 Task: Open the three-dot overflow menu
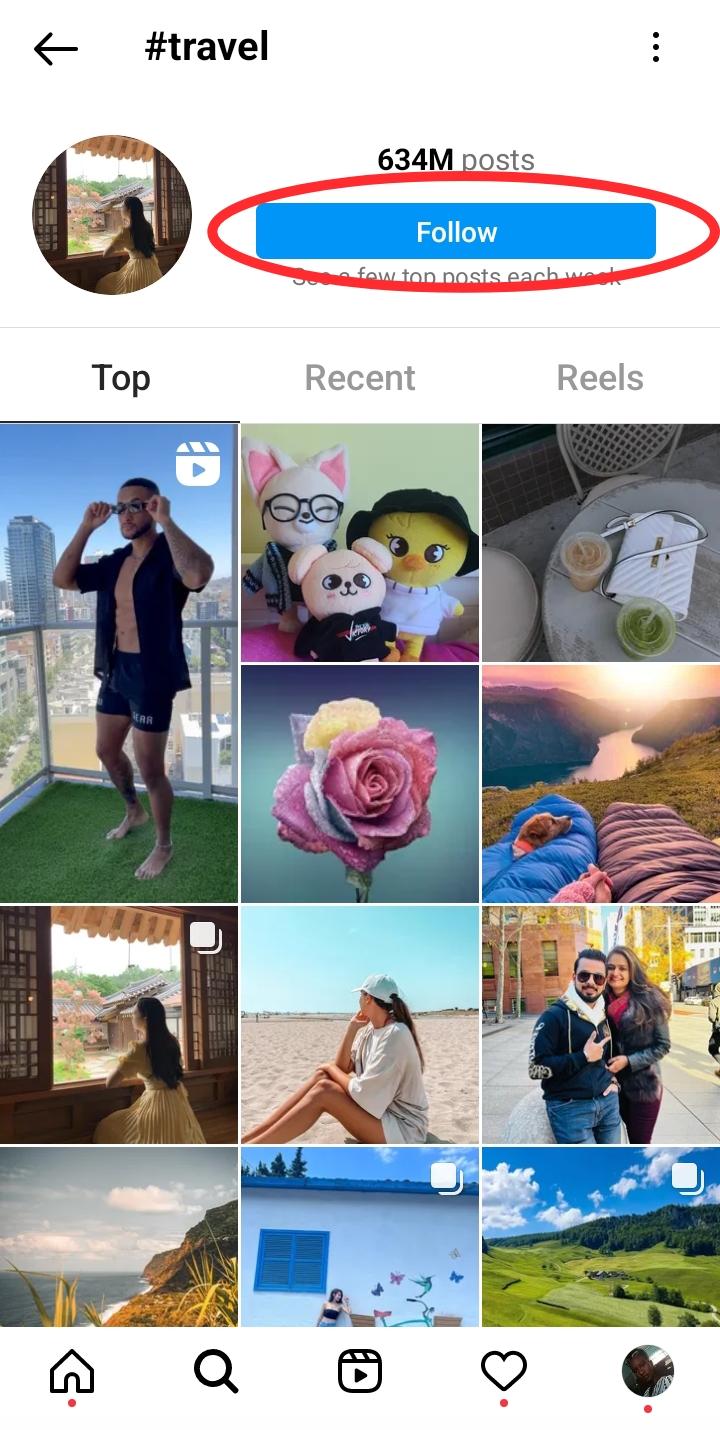click(655, 47)
